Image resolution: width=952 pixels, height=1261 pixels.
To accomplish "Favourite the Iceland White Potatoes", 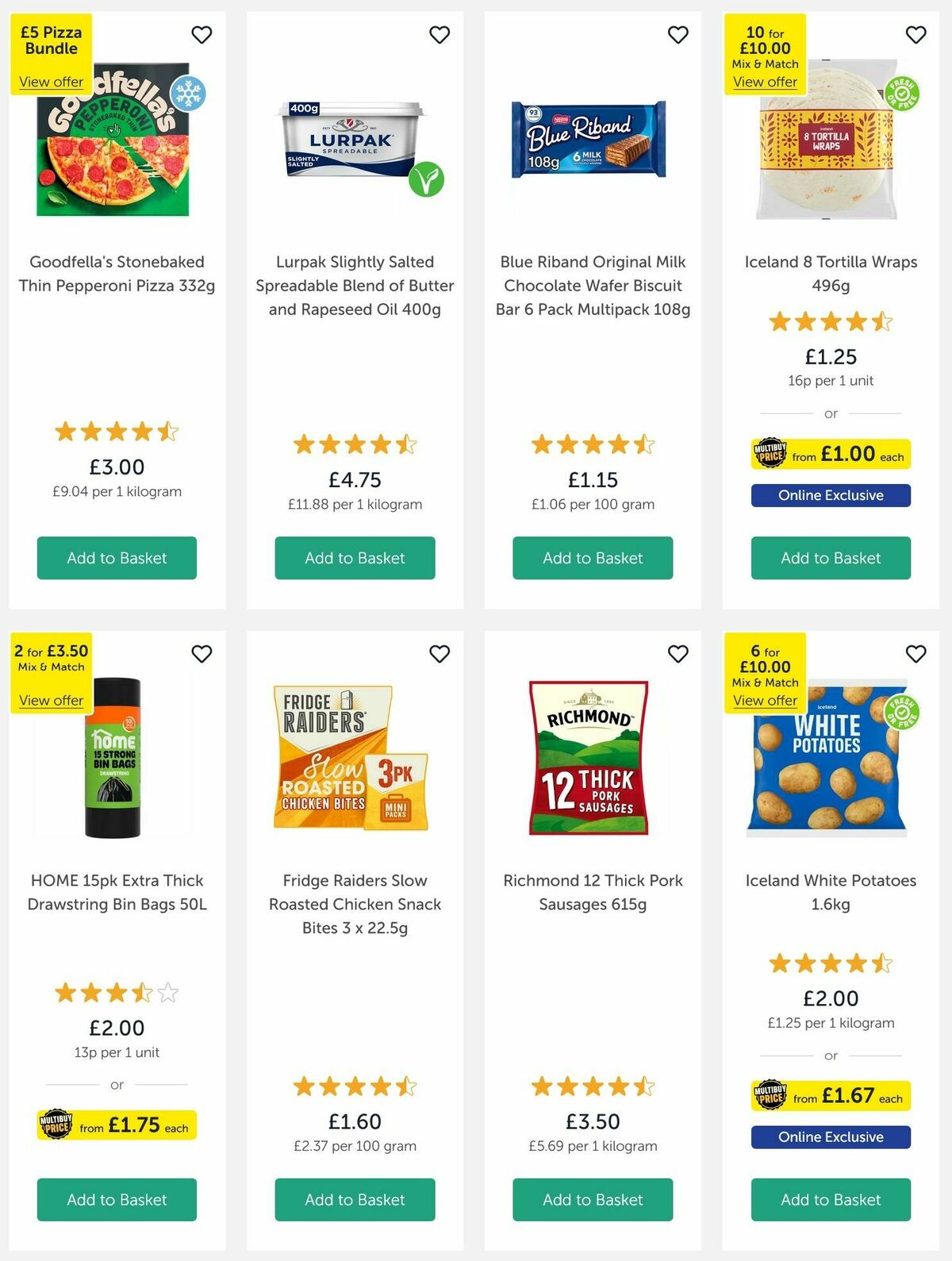I will (x=916, y=654).
